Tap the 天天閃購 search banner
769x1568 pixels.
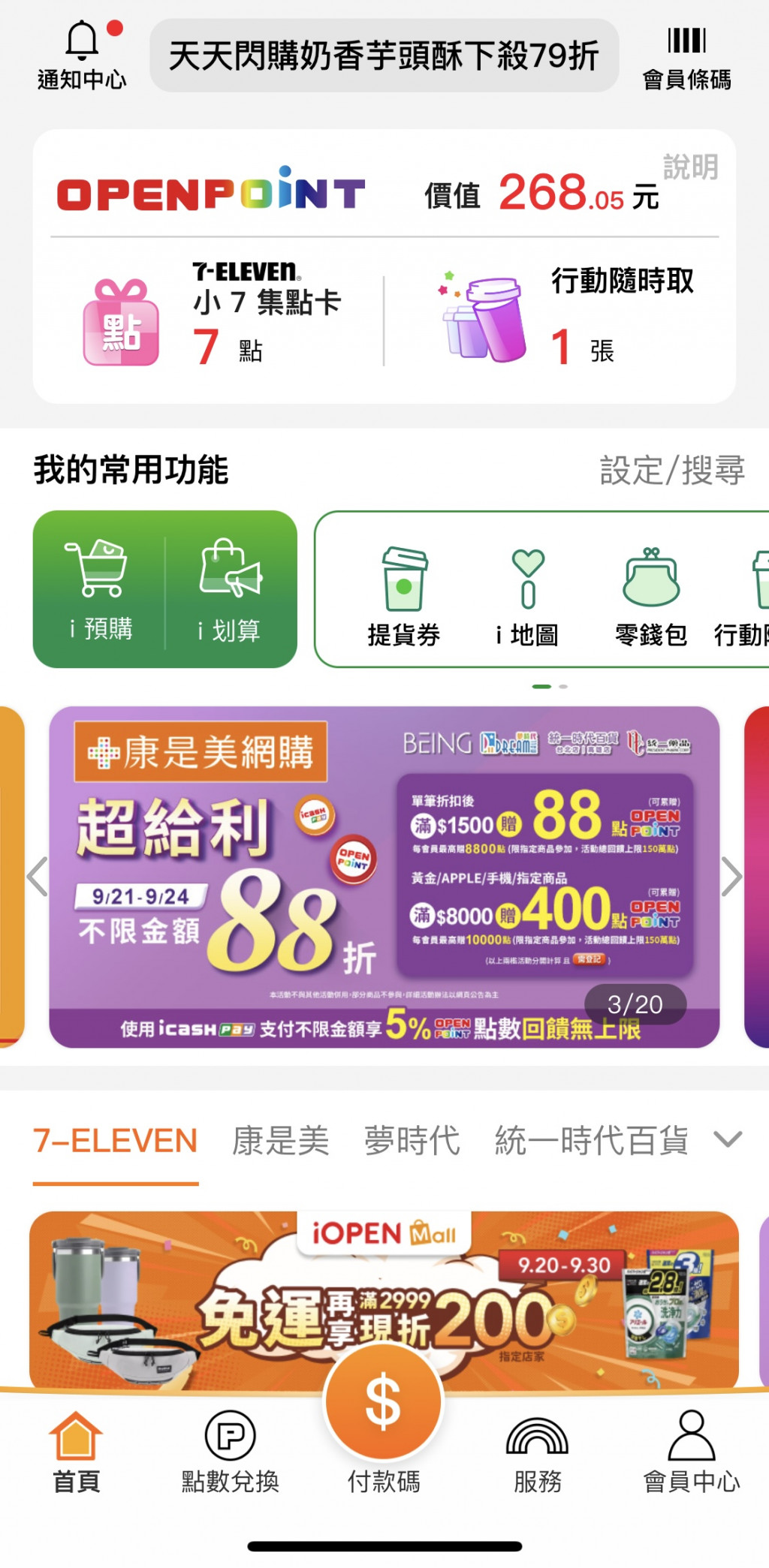click(384, 56)
